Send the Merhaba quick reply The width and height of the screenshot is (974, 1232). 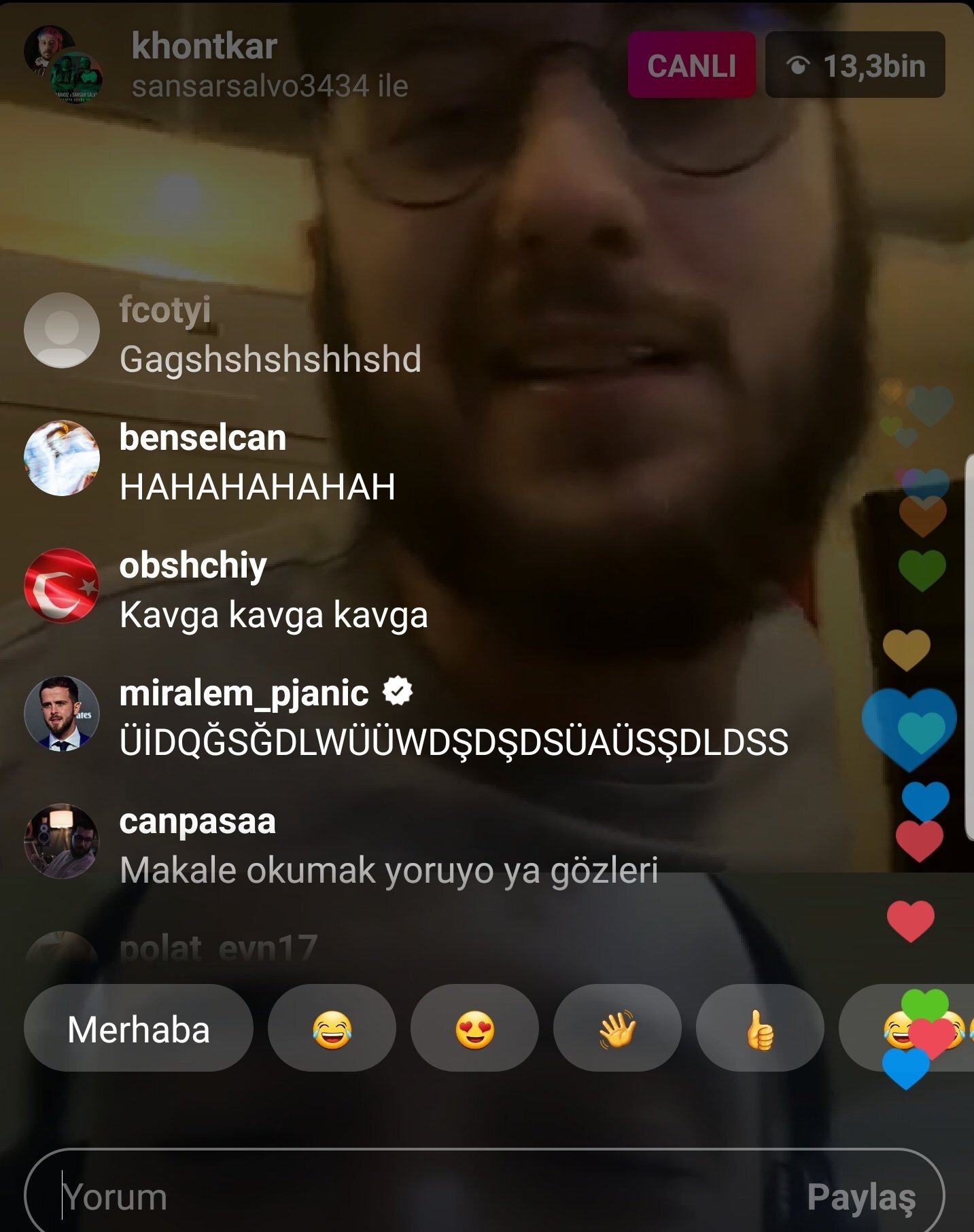click(139, 1029)
